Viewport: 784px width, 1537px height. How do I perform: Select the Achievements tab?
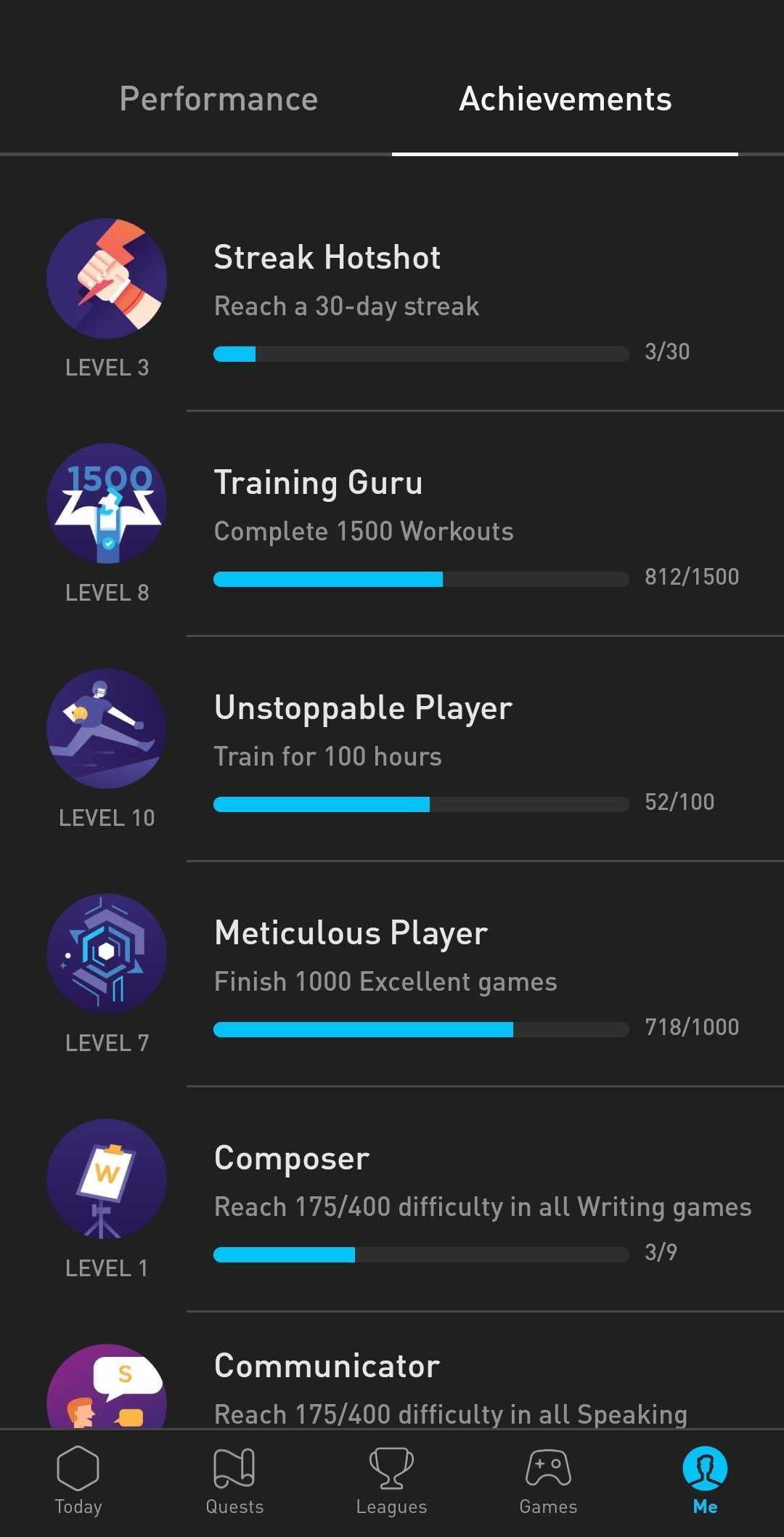point(565,100)
